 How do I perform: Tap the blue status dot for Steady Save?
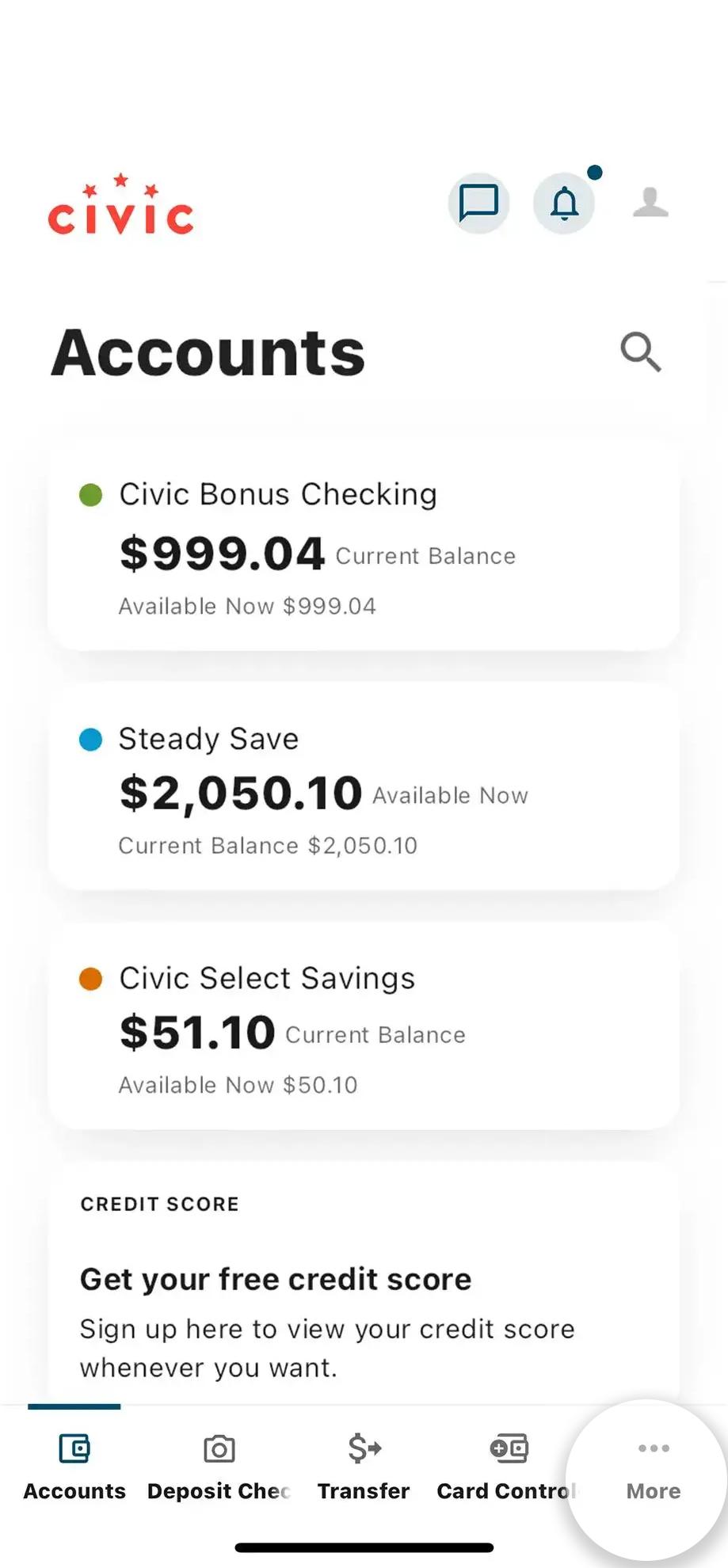[91, 739]
